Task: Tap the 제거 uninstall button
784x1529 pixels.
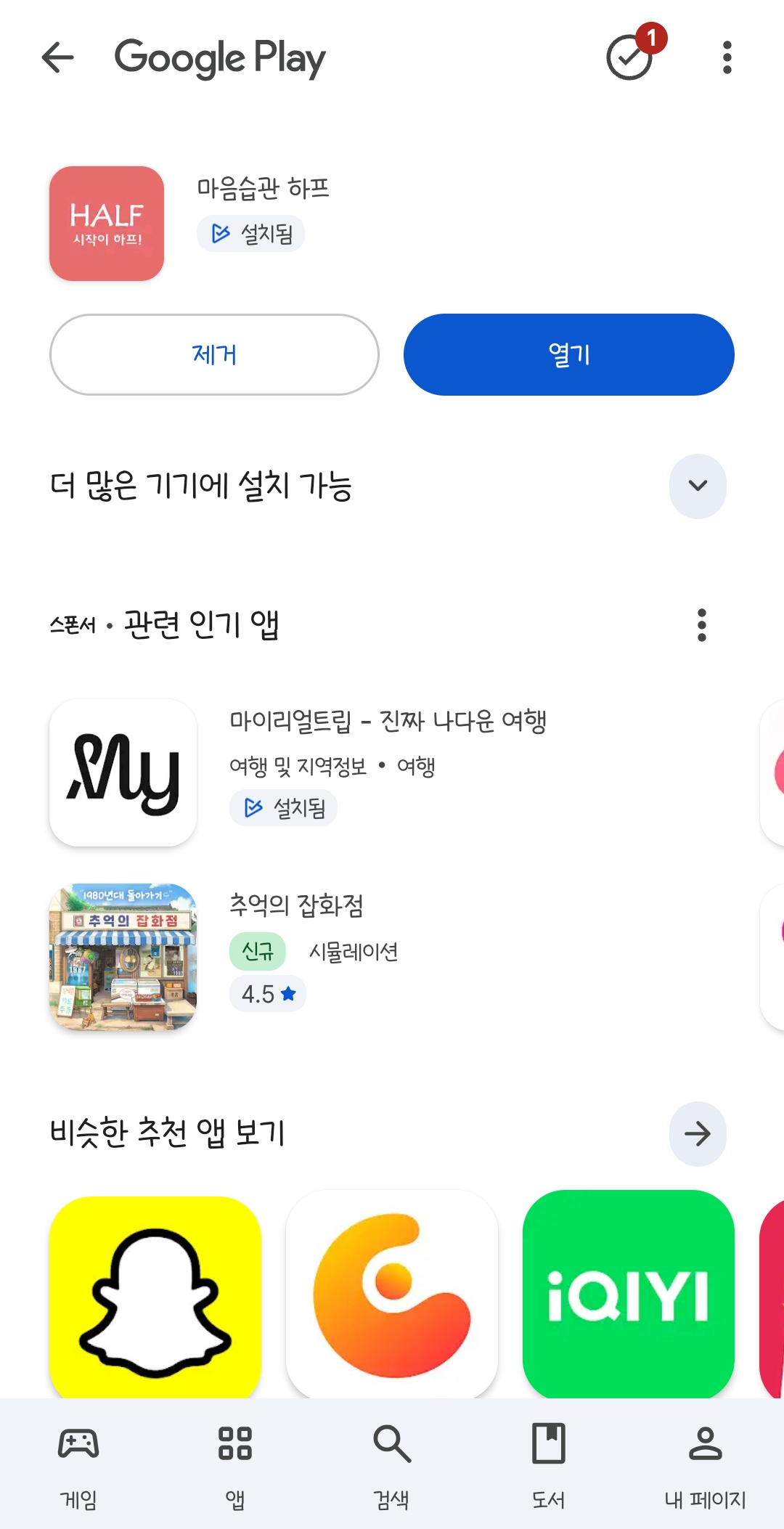Action: pos(214,355)
